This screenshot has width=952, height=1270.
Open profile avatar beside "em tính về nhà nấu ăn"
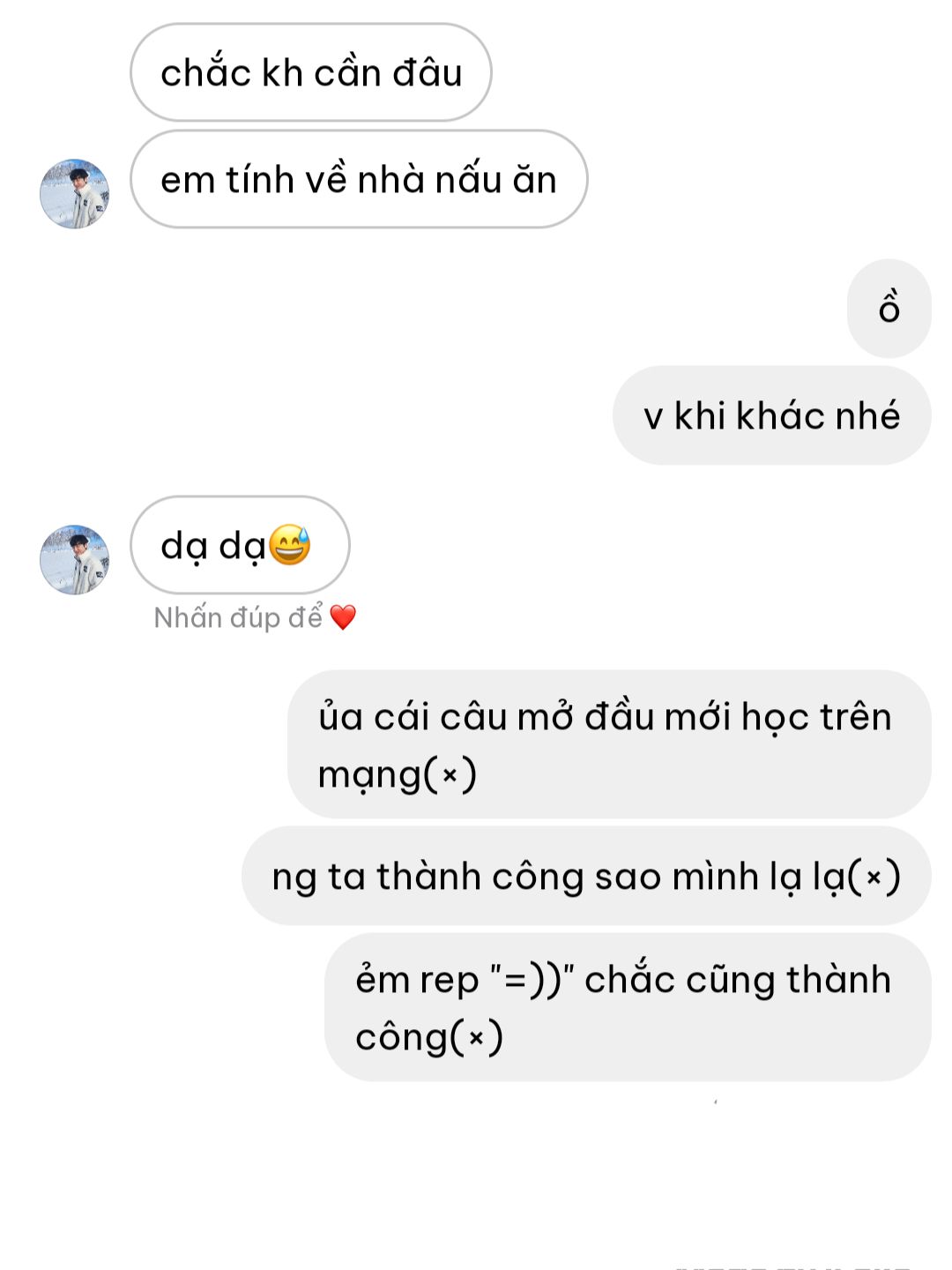click(75, 194)
